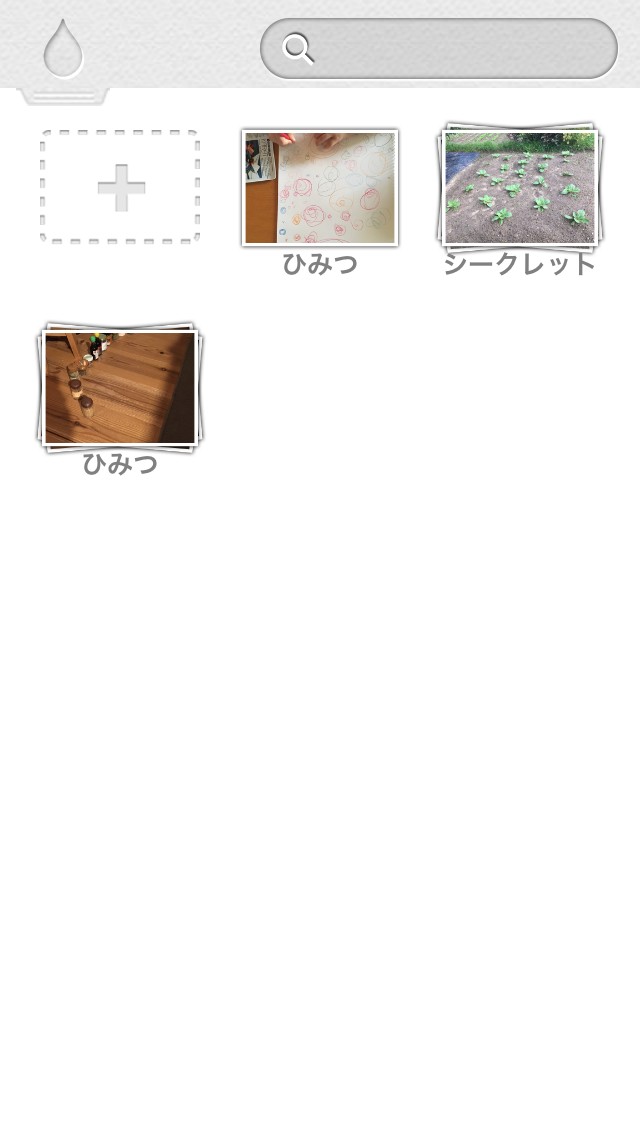Viewport: 640px width, 1136px height.
Task: Tap the search field
Action: click(x=439, y=49)
